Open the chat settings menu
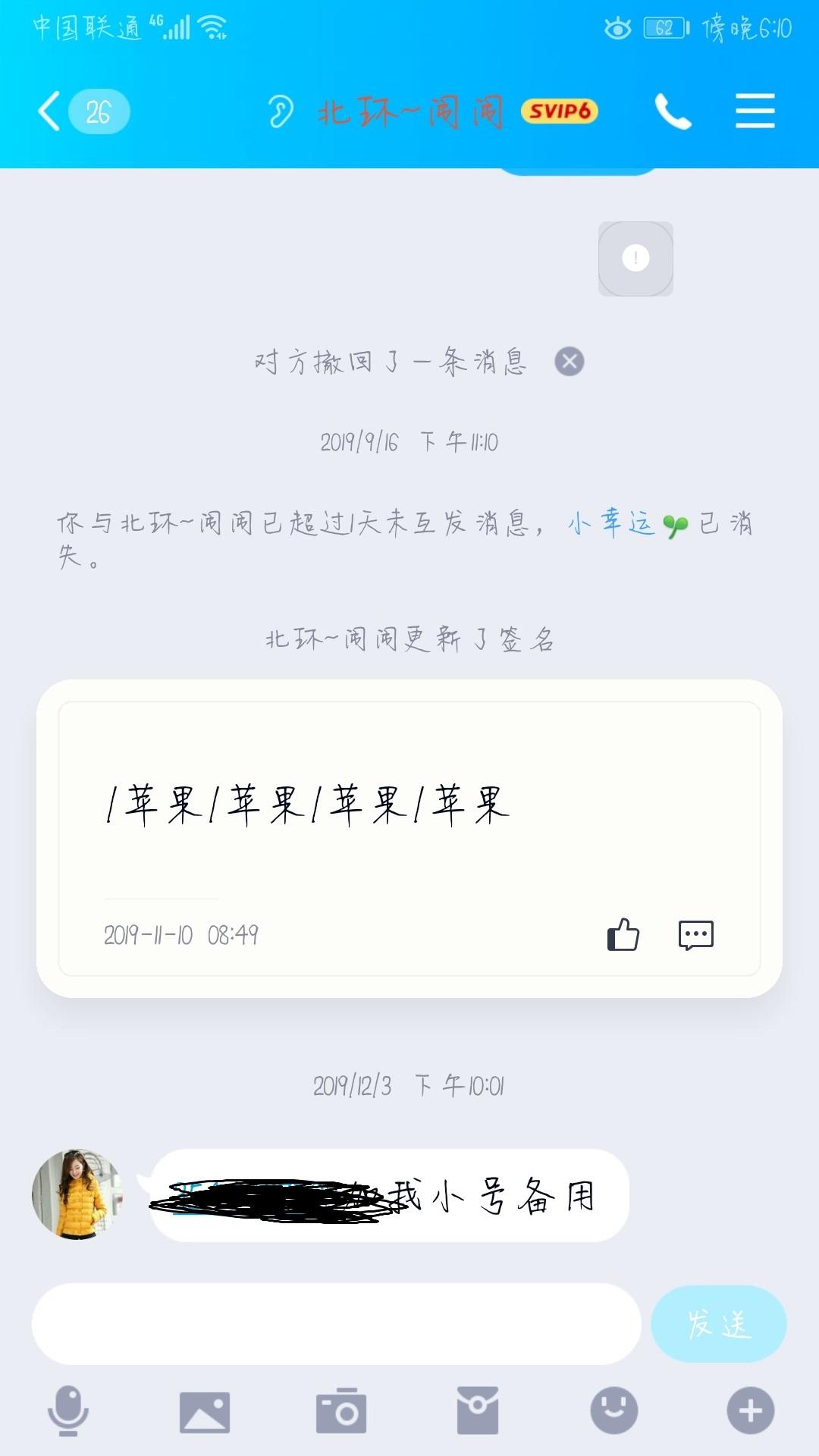This screenshot has height=1456, width=819. point(755,111)
